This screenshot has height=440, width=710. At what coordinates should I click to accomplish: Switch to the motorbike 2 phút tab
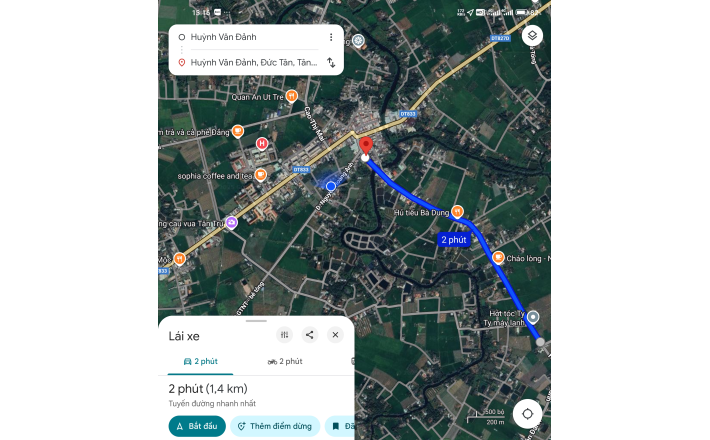(x=285, y=361)
